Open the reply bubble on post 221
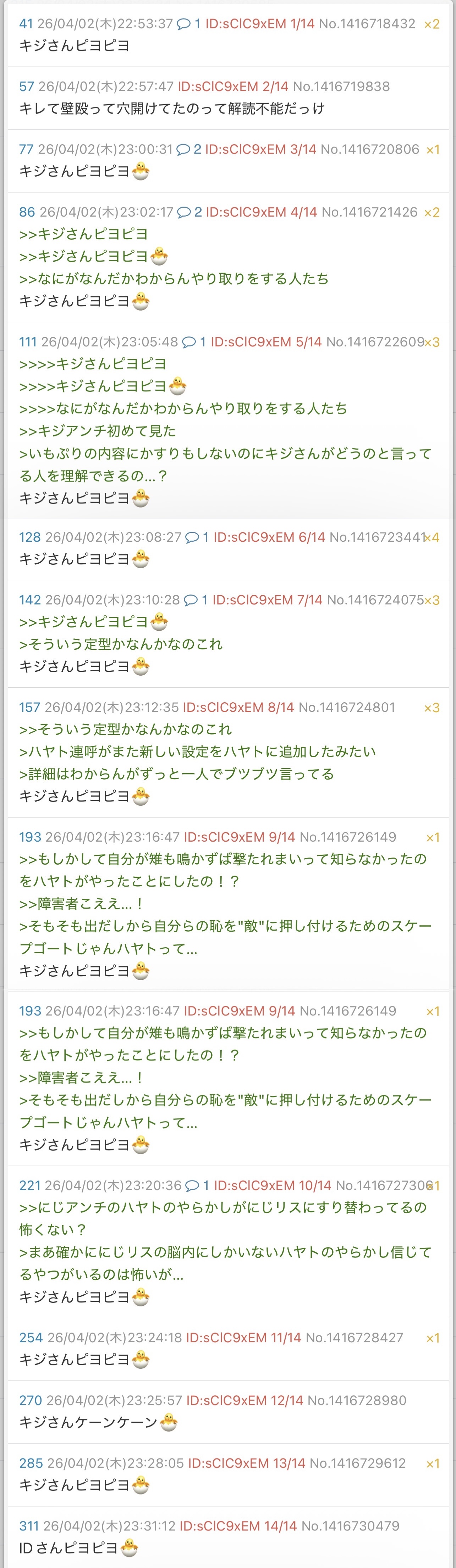 (x=197, y=1185)
